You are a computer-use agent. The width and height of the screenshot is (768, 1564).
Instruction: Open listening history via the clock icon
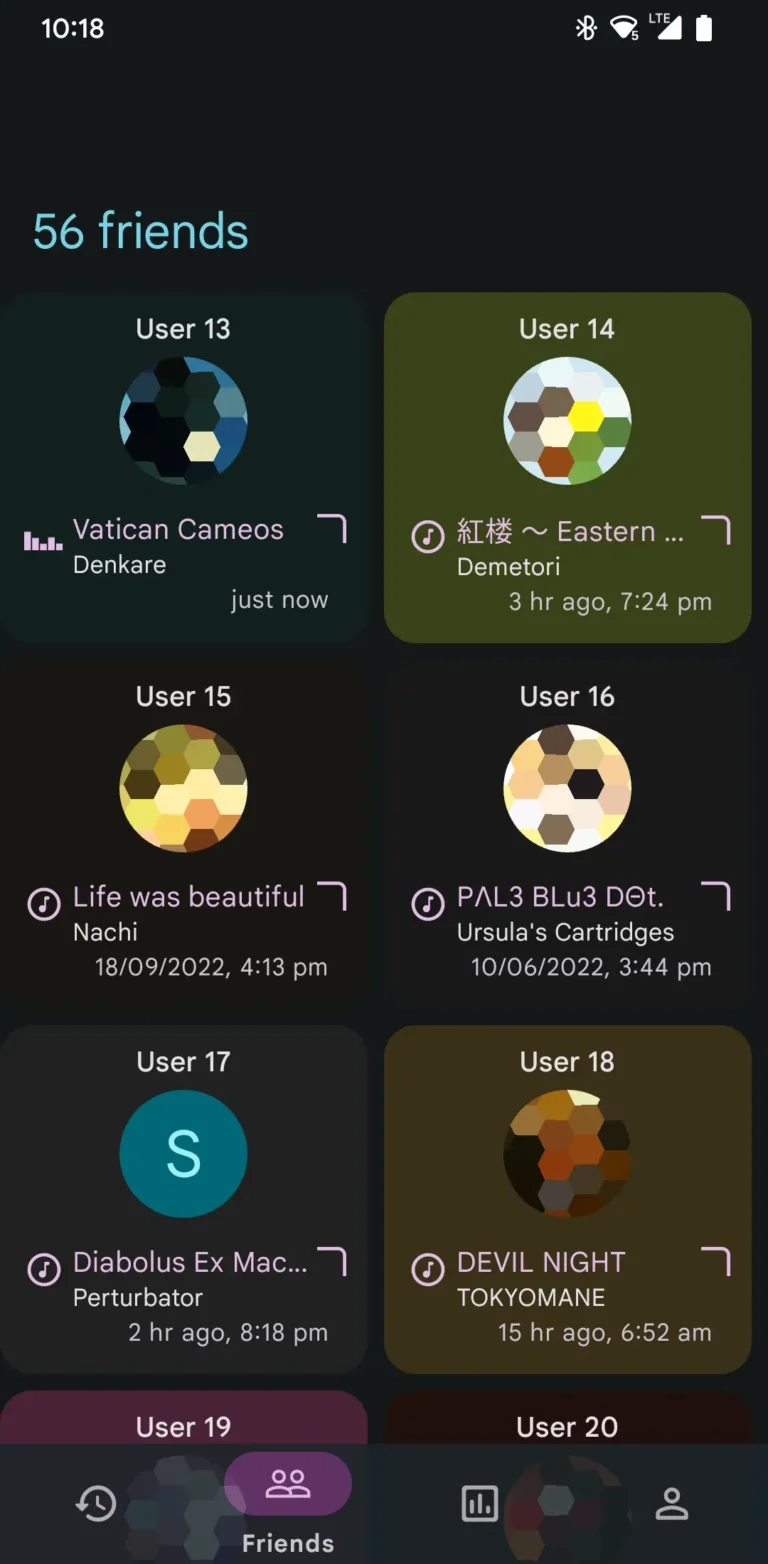point(96,1503)
